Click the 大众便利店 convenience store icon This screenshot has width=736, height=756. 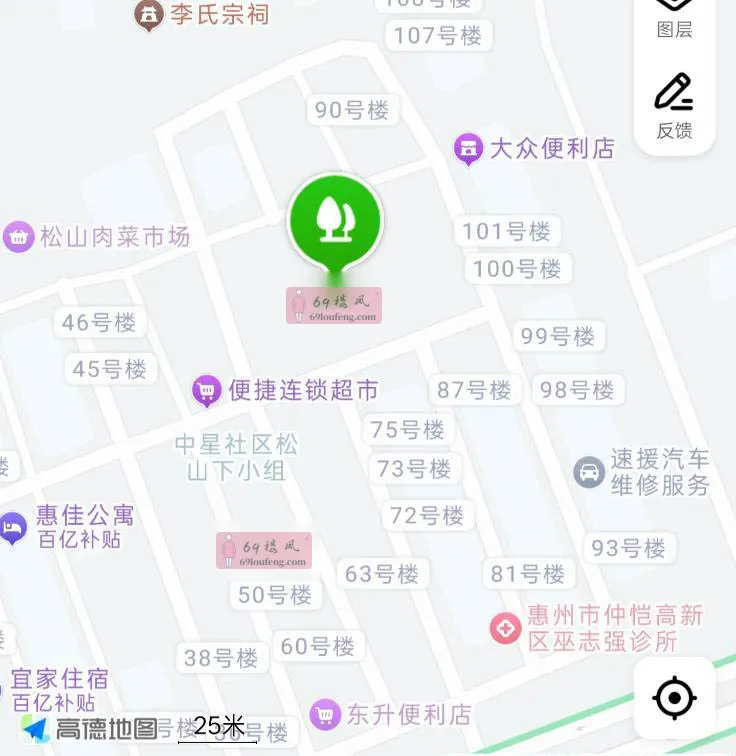[x=467, y=148]
